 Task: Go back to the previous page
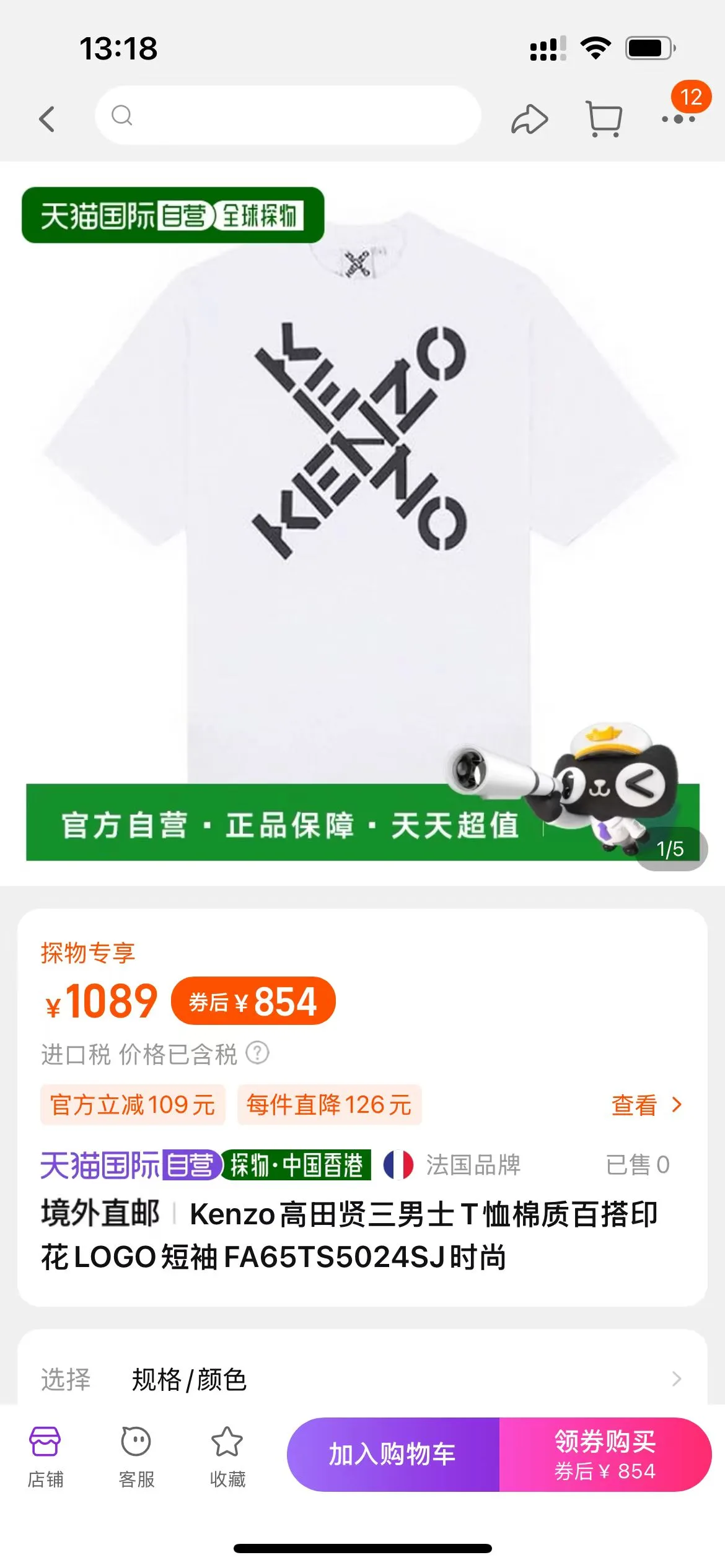click(47, 118)
